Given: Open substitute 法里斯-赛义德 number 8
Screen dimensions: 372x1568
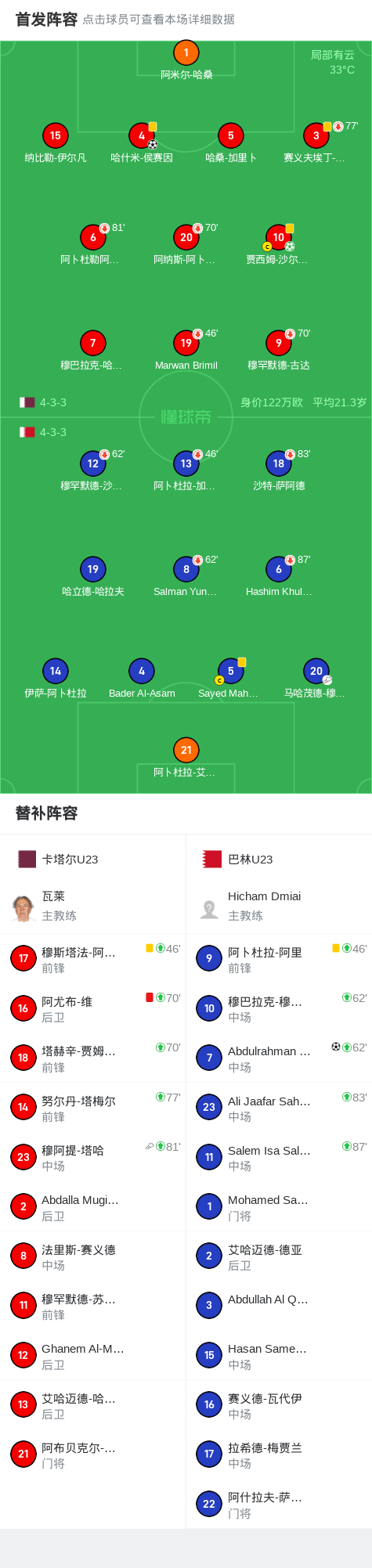Looking at the screenshot, I should pyautogui.click(x=93, y=1256).
